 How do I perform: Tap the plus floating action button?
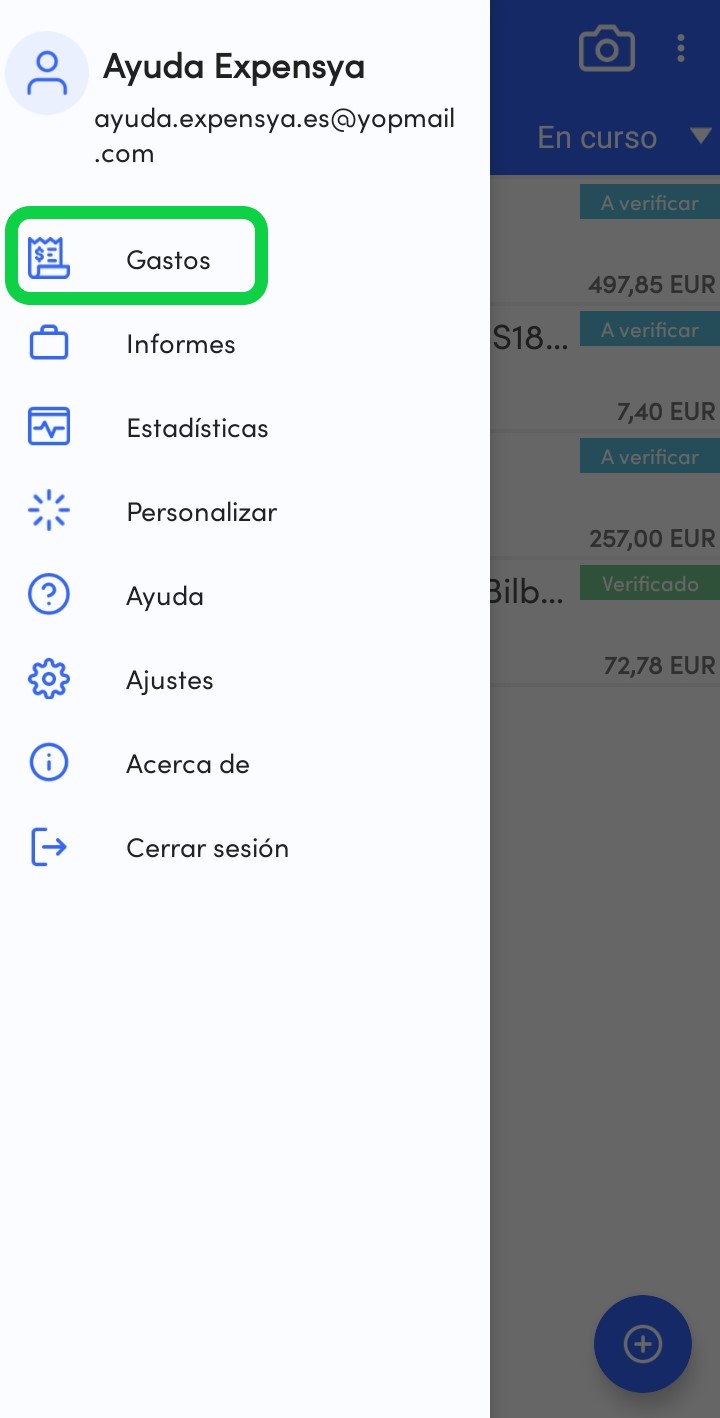coord(643,1344)
